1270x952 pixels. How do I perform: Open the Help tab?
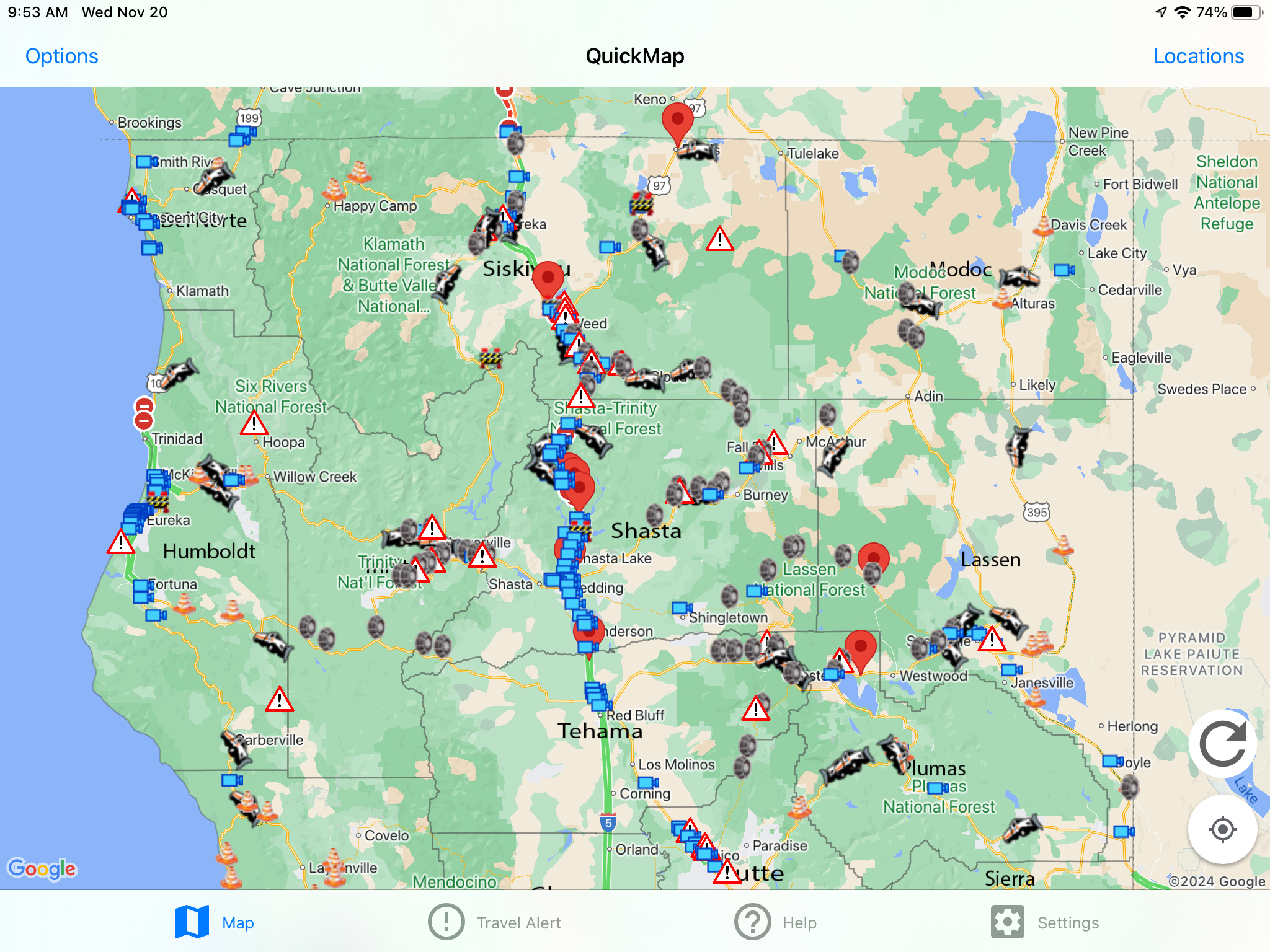click(x=775, y=922)
